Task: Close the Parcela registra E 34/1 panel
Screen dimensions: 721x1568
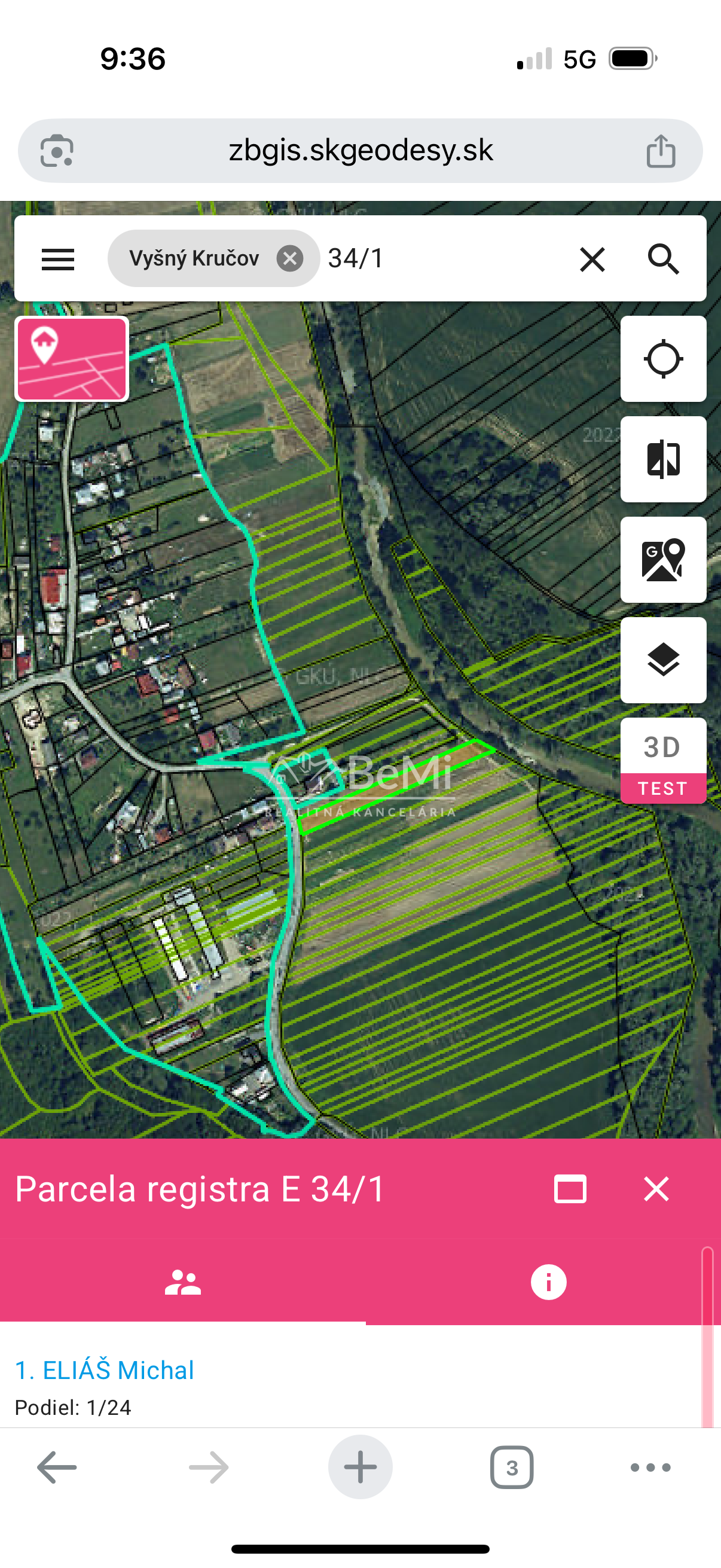Action: point(656,1189)
